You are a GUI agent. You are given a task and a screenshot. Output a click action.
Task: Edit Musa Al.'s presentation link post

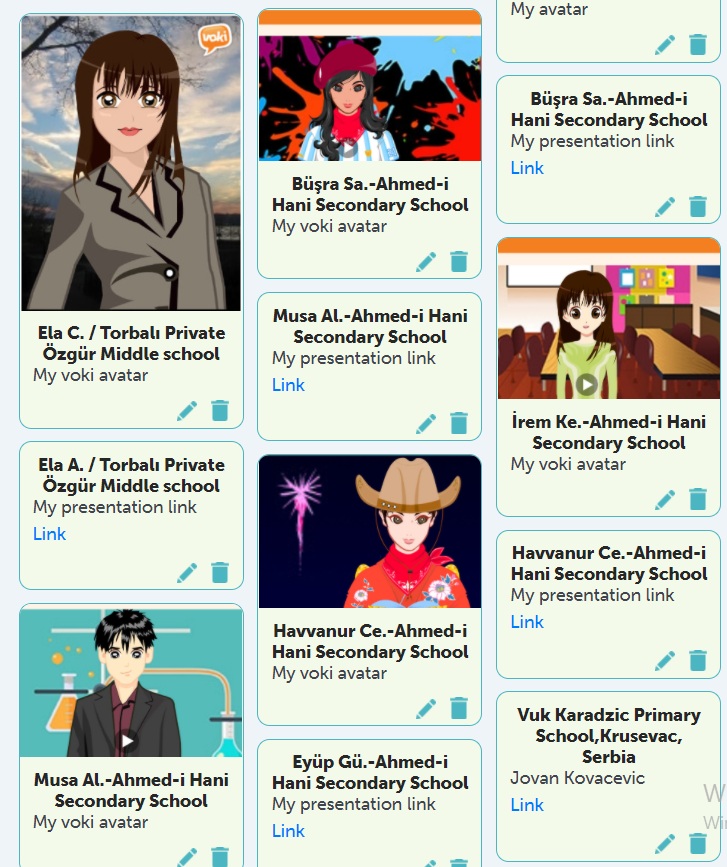[426, 424]
